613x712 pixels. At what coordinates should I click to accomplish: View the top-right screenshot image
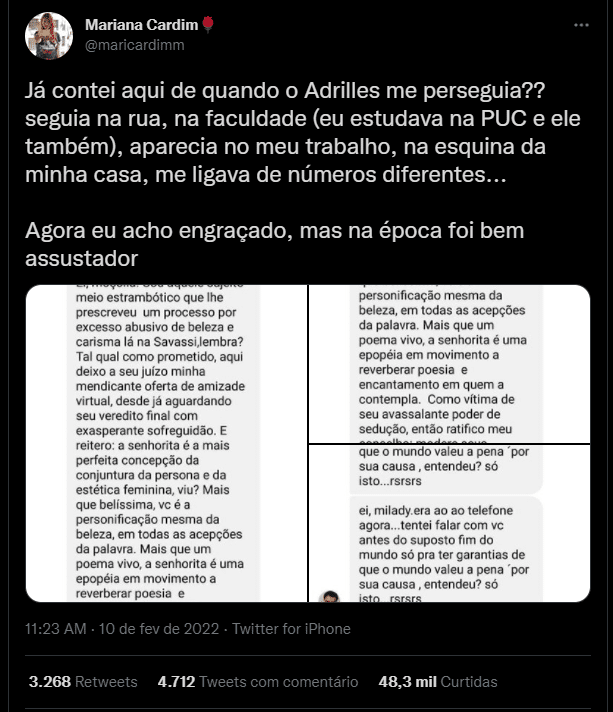(448, 363)
